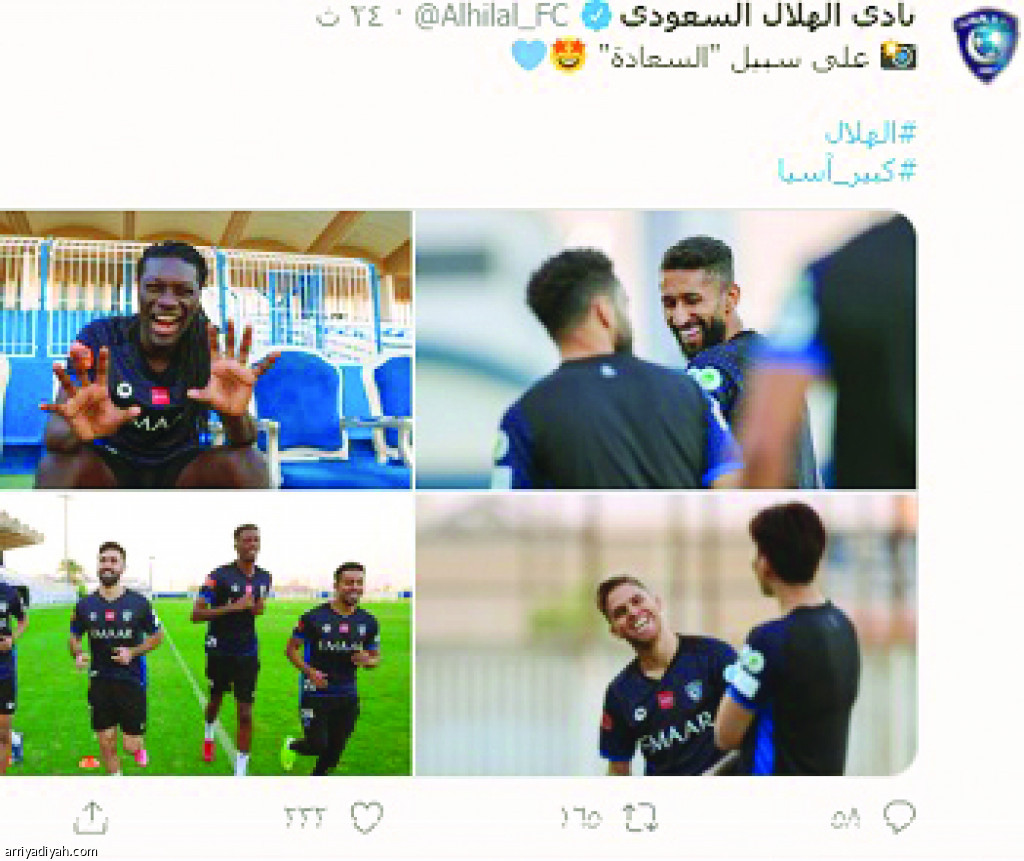Like the tweet with the heart icon
The height and width of the screenshot is (861, 1024).
pyautogui.click(x=367, y=818)
